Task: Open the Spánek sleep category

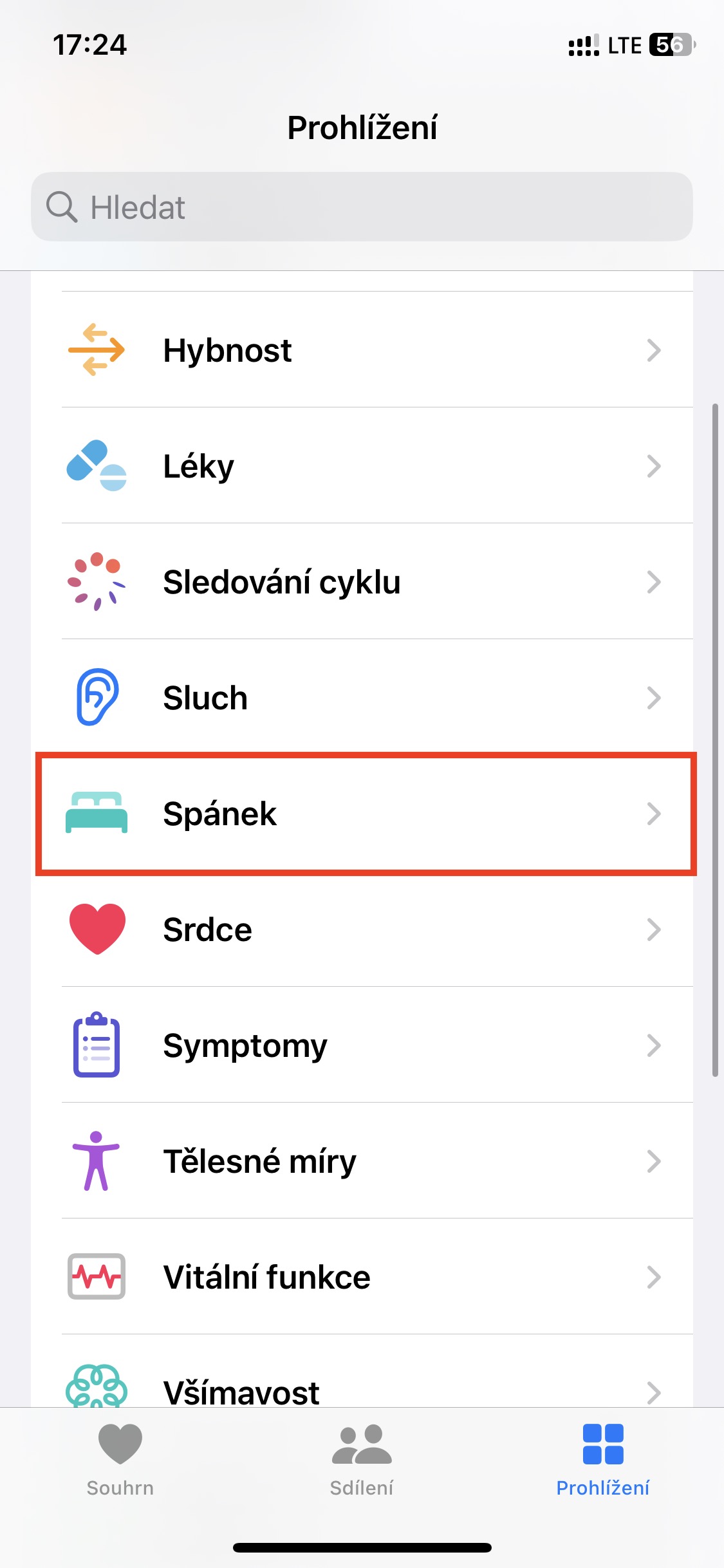Action: [x=362, y=814]
